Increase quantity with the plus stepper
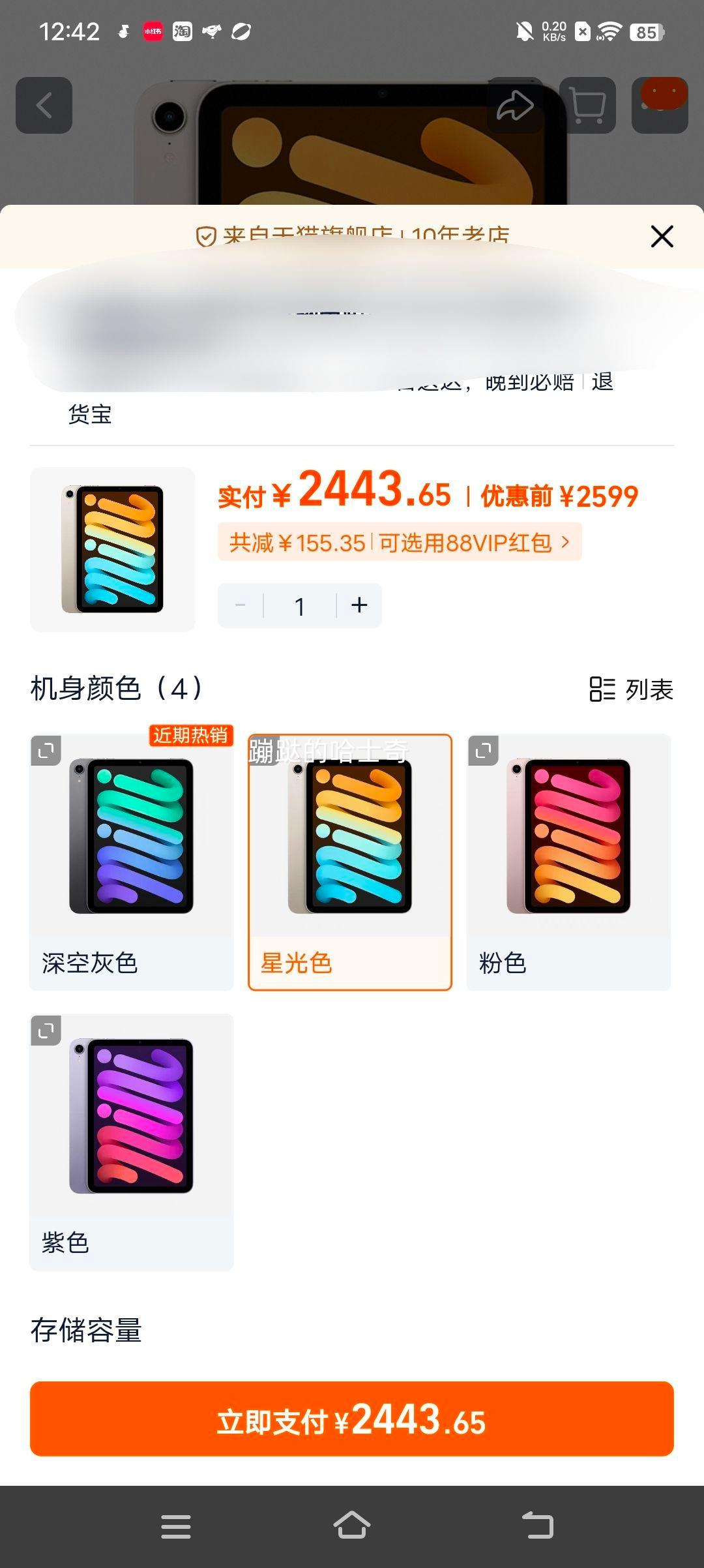Screen dimensions: 704x1568 click(x=358, y=605)
